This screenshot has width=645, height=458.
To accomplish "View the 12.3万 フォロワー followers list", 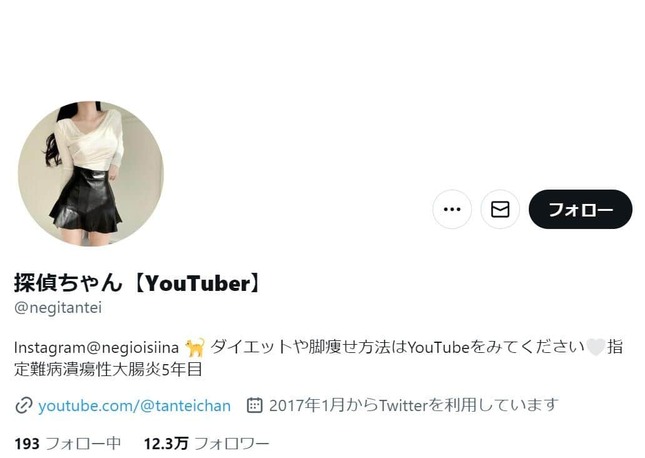I will pos(207,442).
